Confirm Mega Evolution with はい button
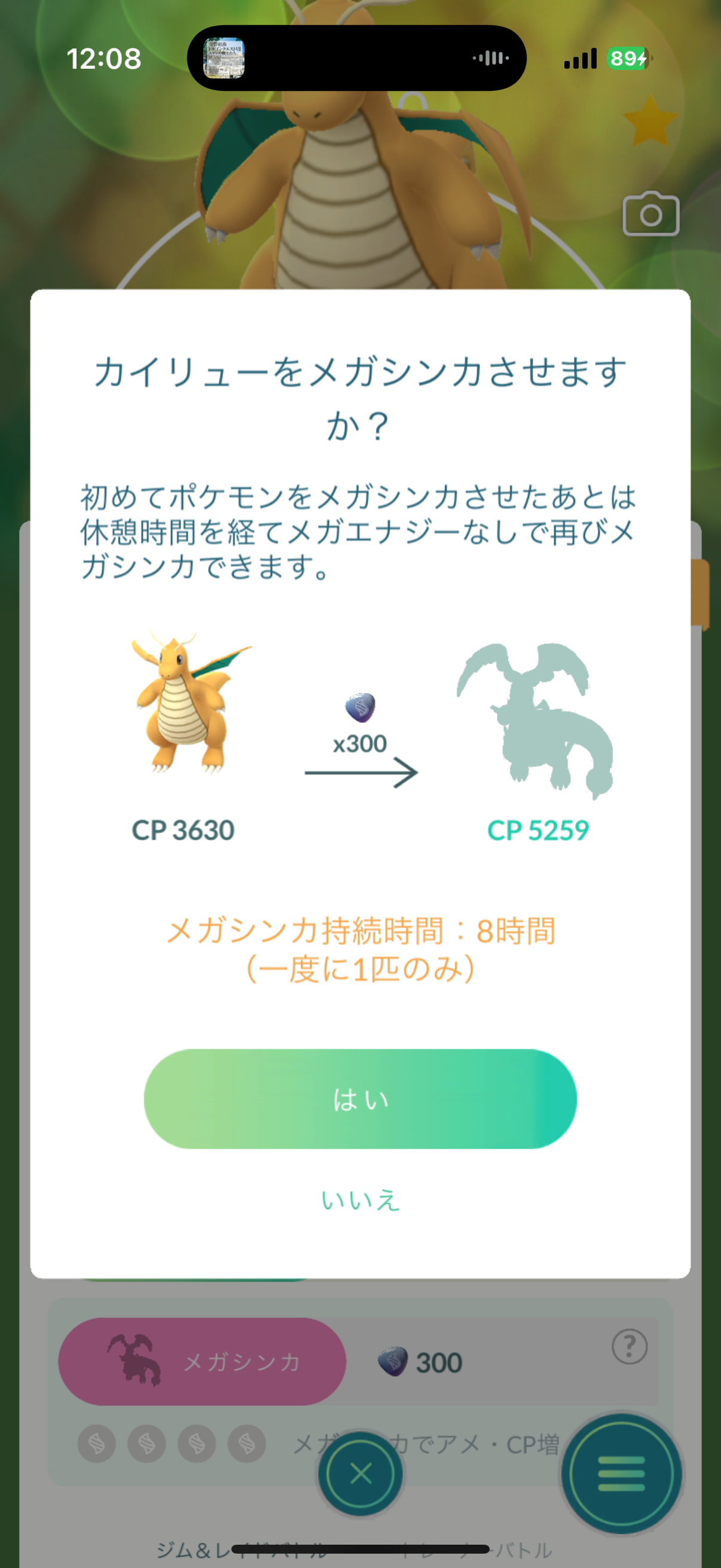 click(360, 1099)
